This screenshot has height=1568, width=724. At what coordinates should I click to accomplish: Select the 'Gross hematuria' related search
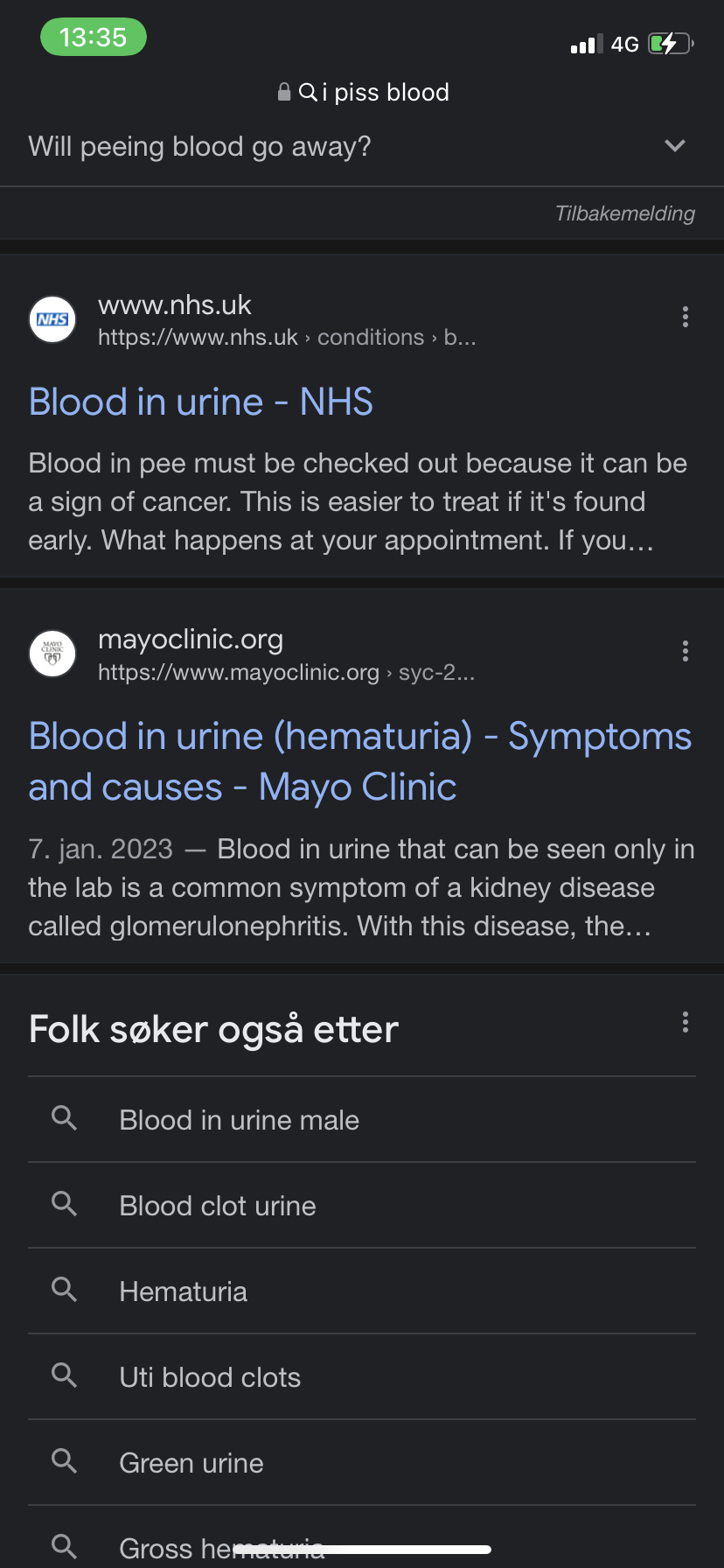click(x=362, y=1538)
